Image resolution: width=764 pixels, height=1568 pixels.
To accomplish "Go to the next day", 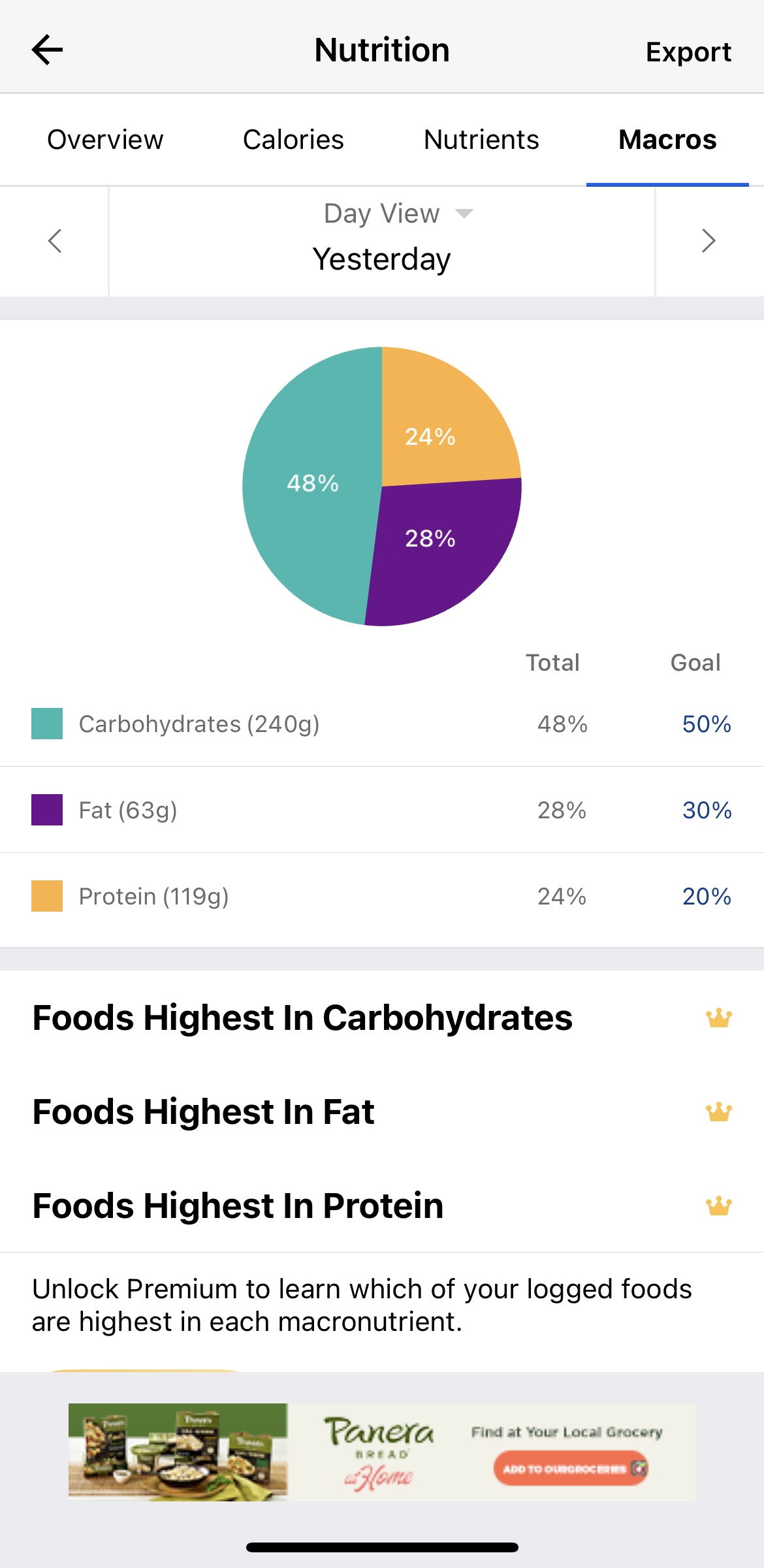I will (x=708, y=241).
